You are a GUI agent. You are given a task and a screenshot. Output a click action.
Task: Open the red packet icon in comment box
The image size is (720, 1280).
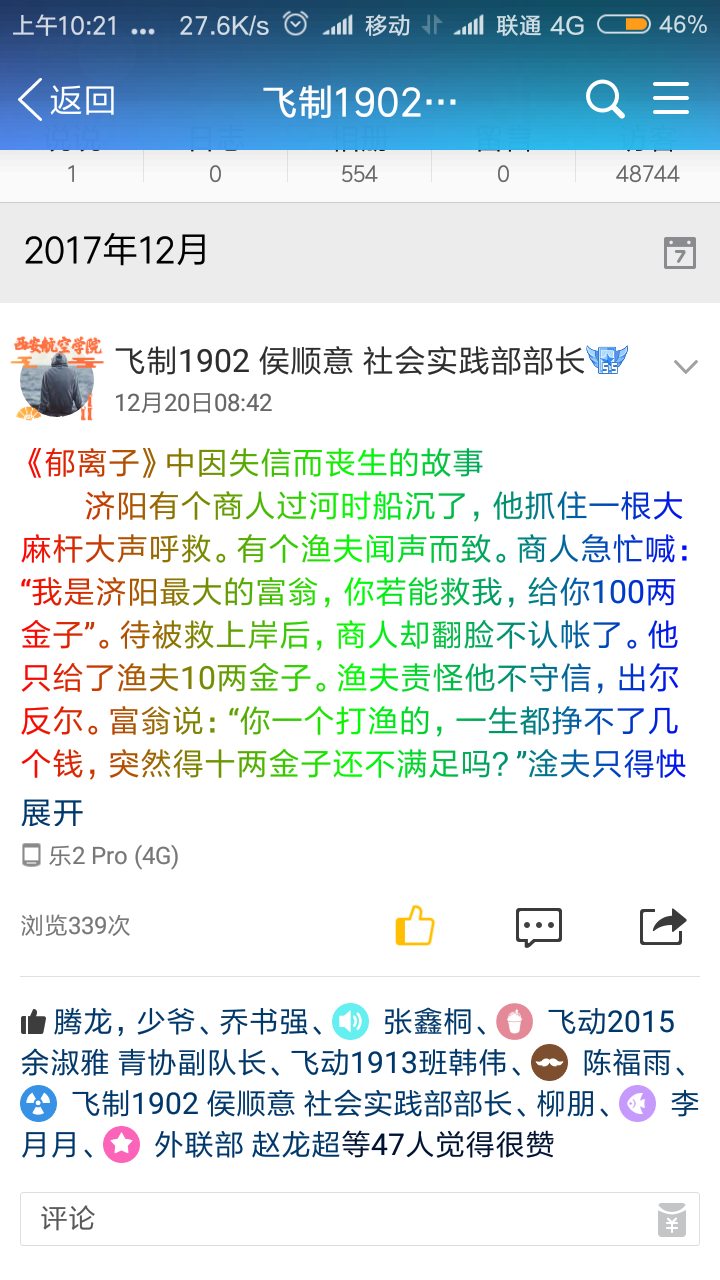672,1219
